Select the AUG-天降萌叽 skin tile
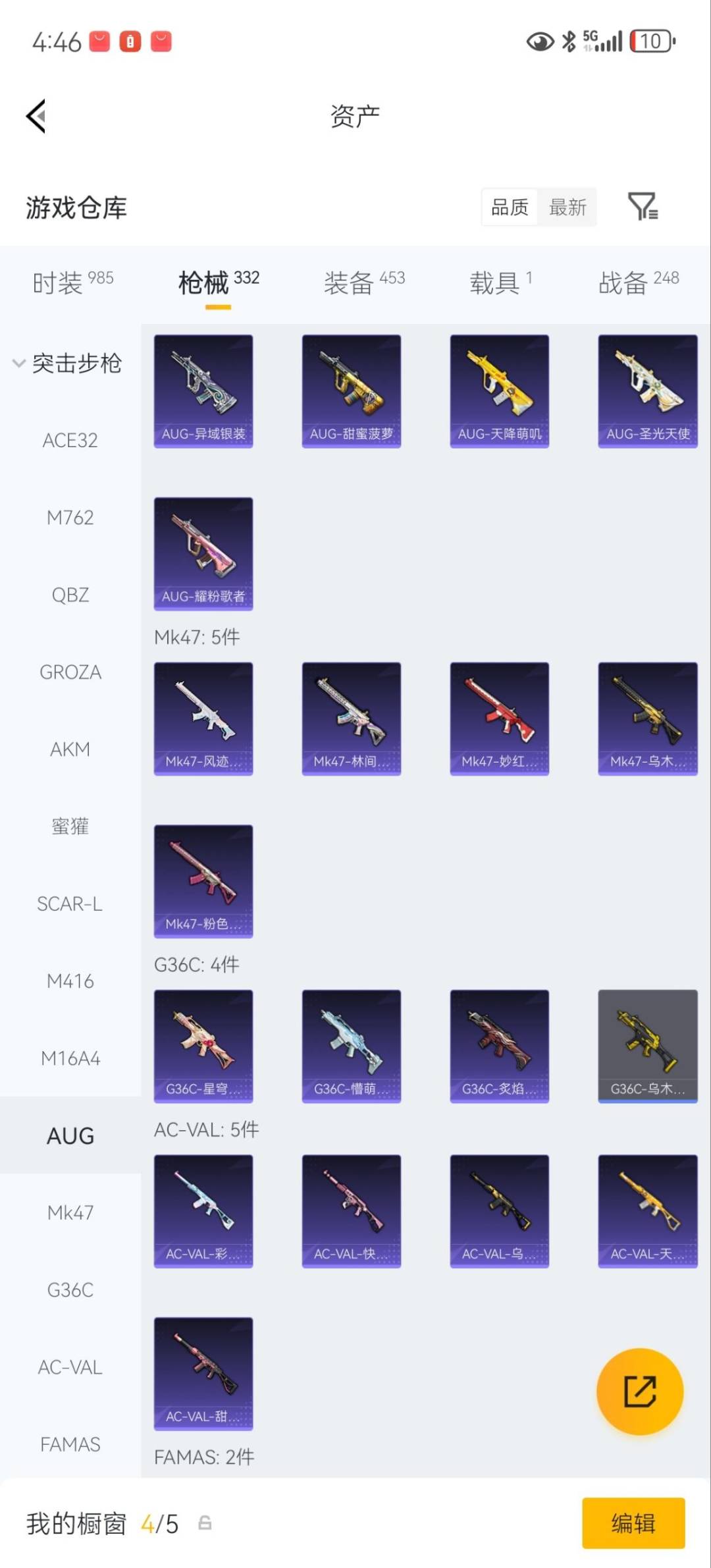This screenshot has width=711, height=1568. pyautogui.click(x=500, y=391)
